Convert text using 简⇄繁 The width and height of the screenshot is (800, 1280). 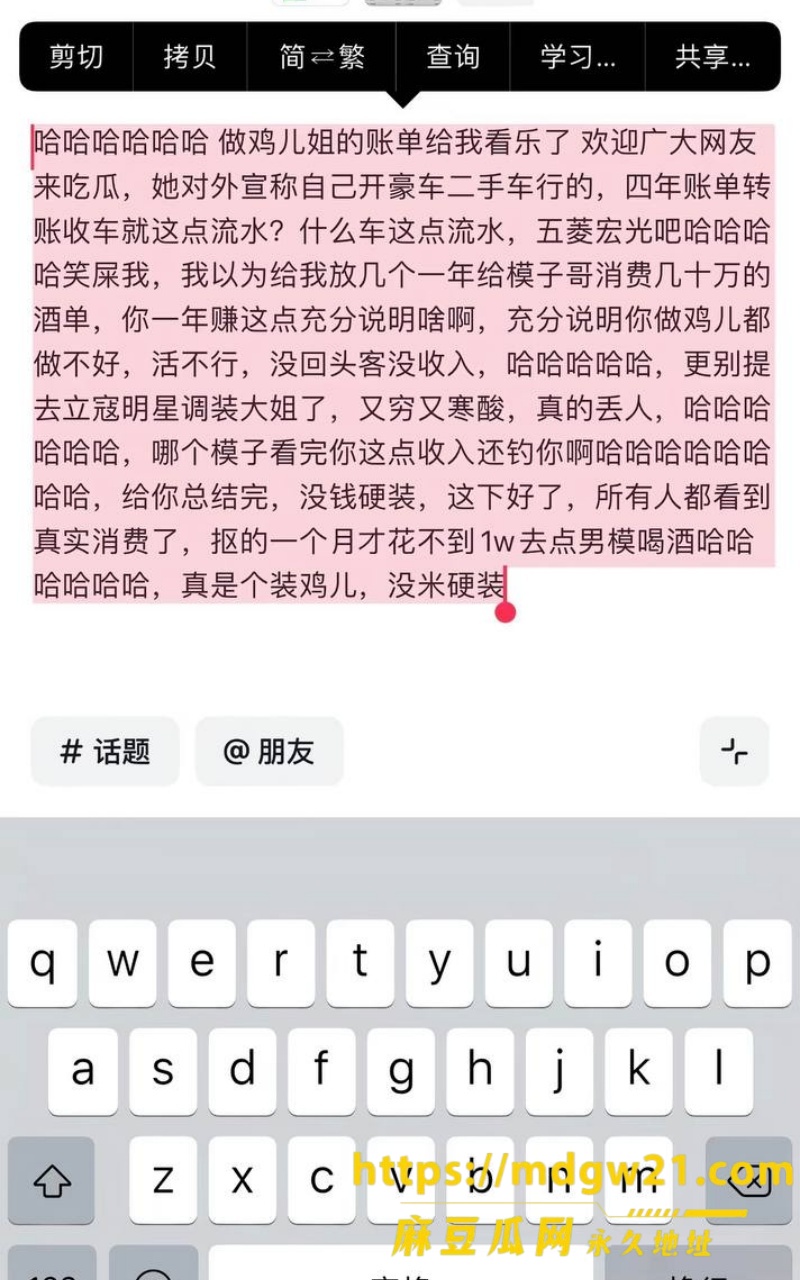[322, 57]
